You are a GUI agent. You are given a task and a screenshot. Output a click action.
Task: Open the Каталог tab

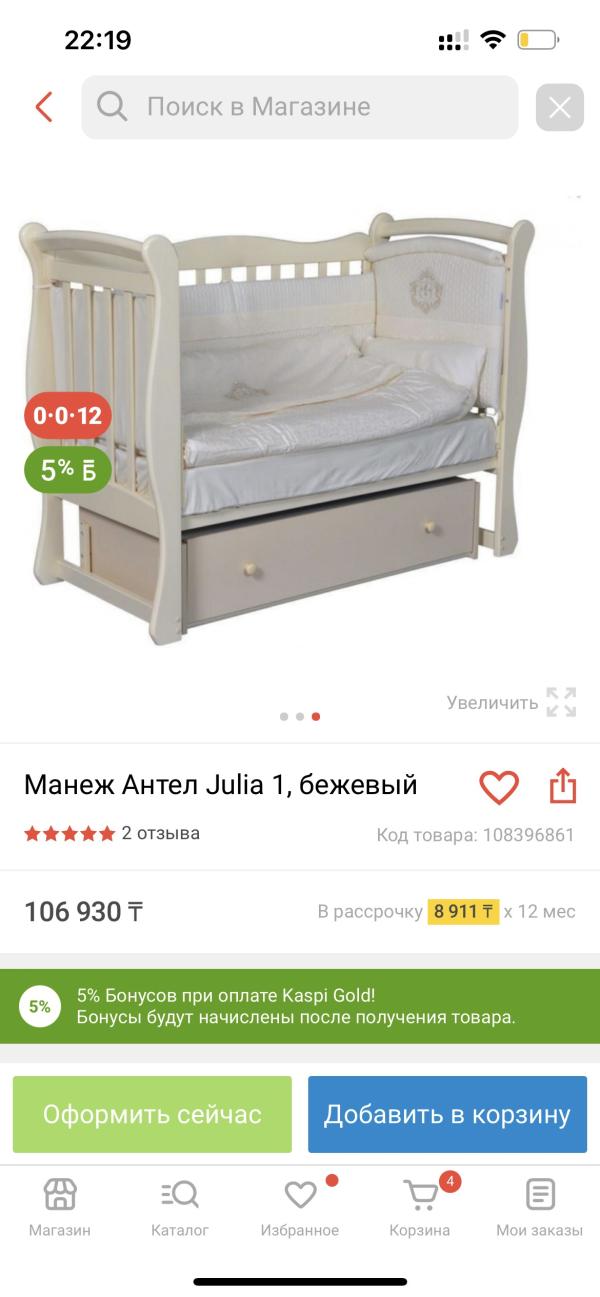click(x=180, y=1207)
